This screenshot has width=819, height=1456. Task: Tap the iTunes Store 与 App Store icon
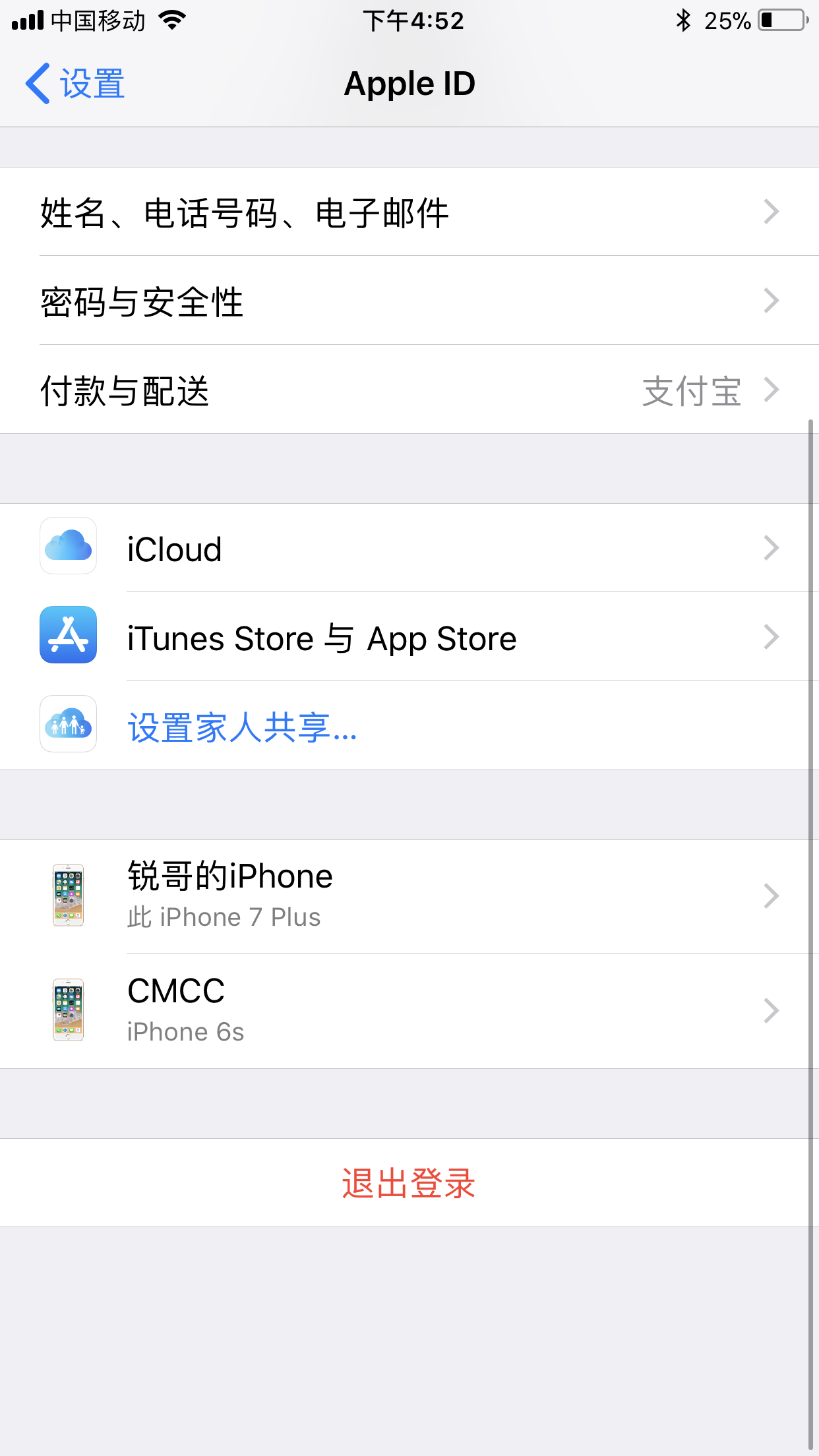tap(68, 637)
